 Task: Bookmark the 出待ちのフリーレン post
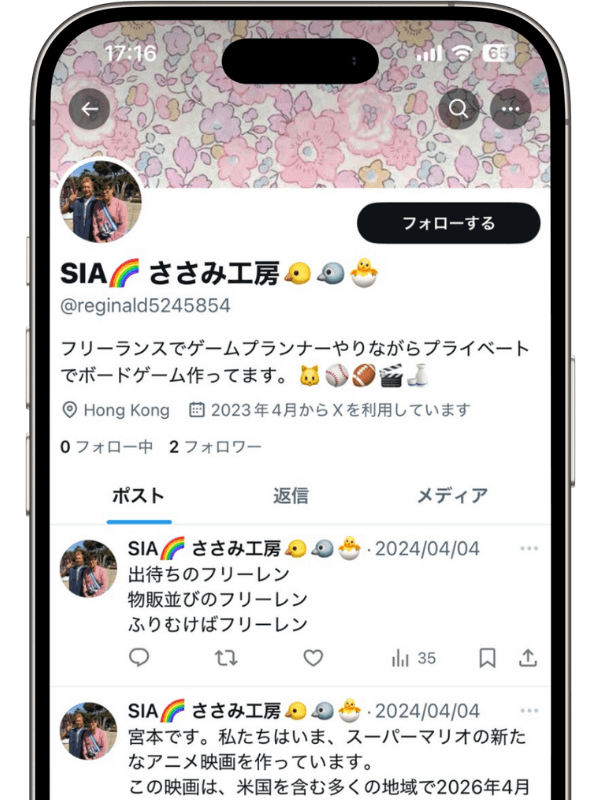point(487,657)
